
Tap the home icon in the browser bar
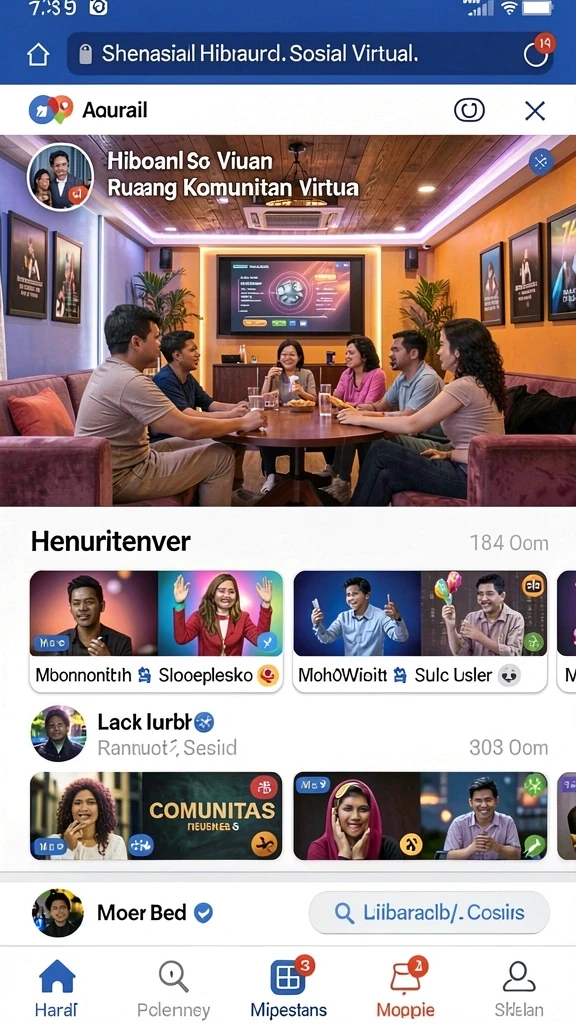tap(38, 55)
